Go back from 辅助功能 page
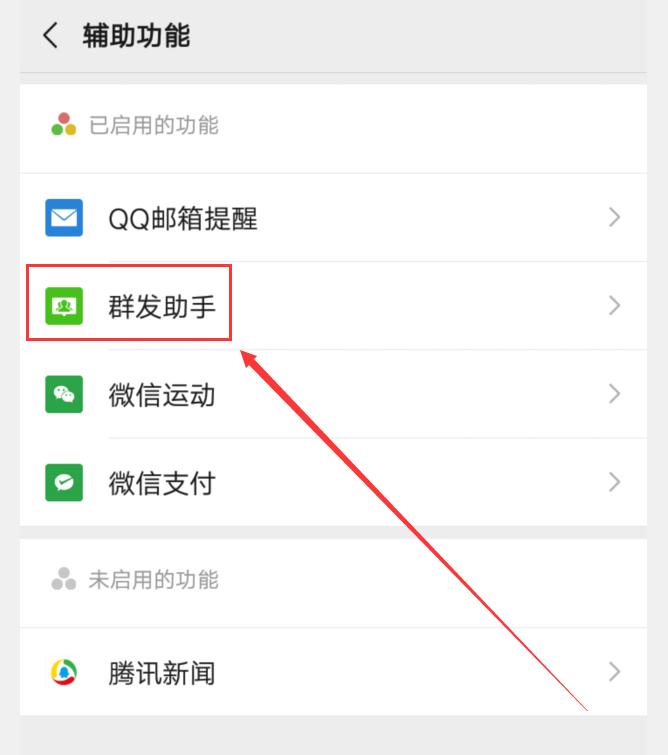668x755 pixels. [x=50, y=37]
